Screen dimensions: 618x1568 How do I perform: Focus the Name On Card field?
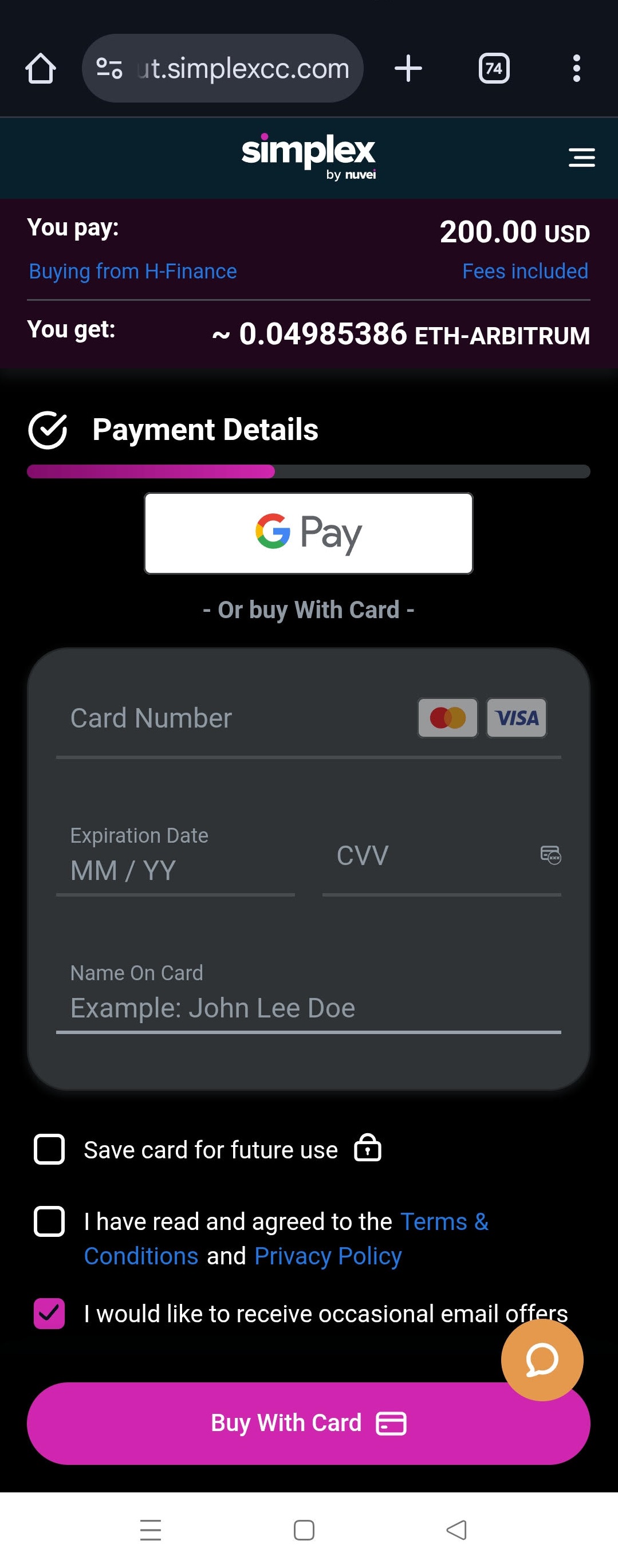[x=308, y=1007]
